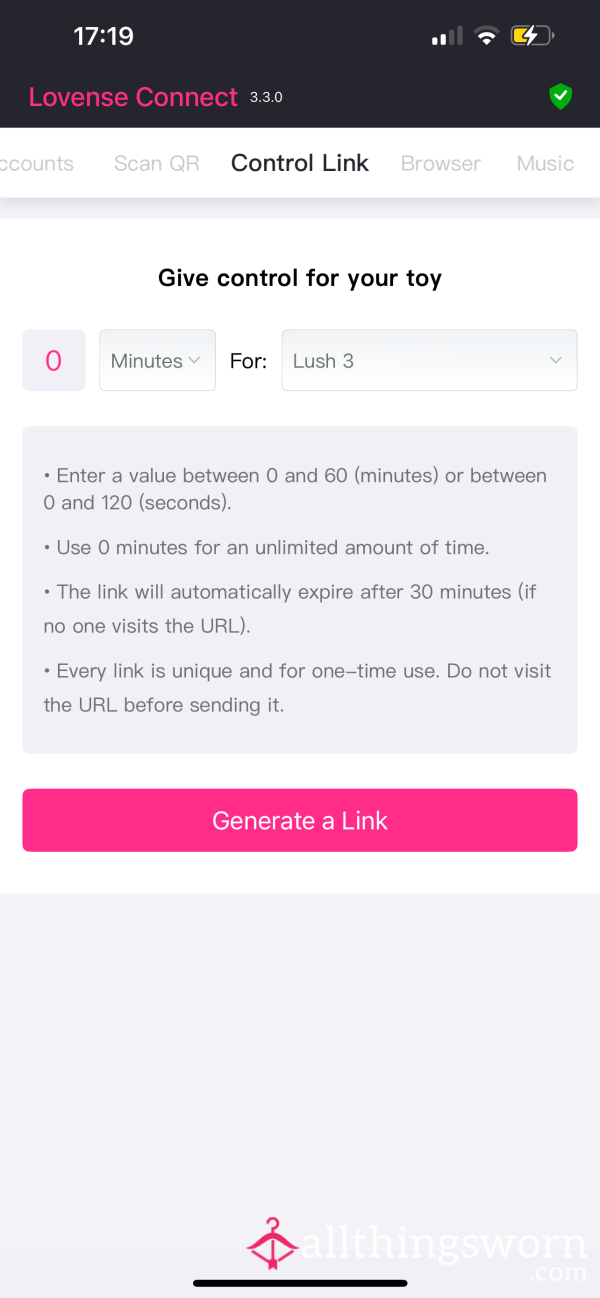Open the Browser tab
The height and width of the screenshot is (1298, 600).
[x=441, y=163]
